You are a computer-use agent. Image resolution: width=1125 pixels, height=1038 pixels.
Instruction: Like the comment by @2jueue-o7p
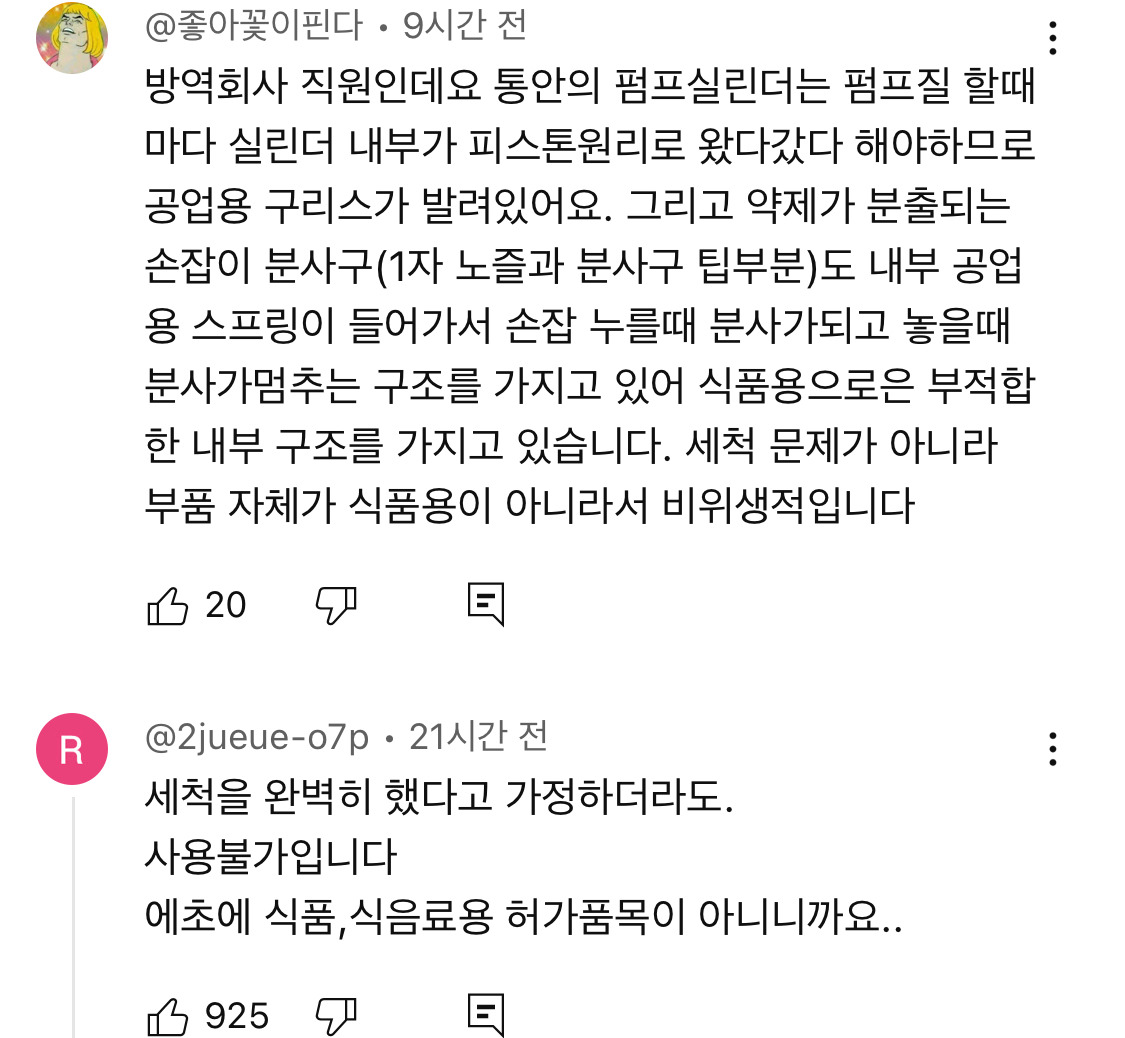pos(167,1016)
